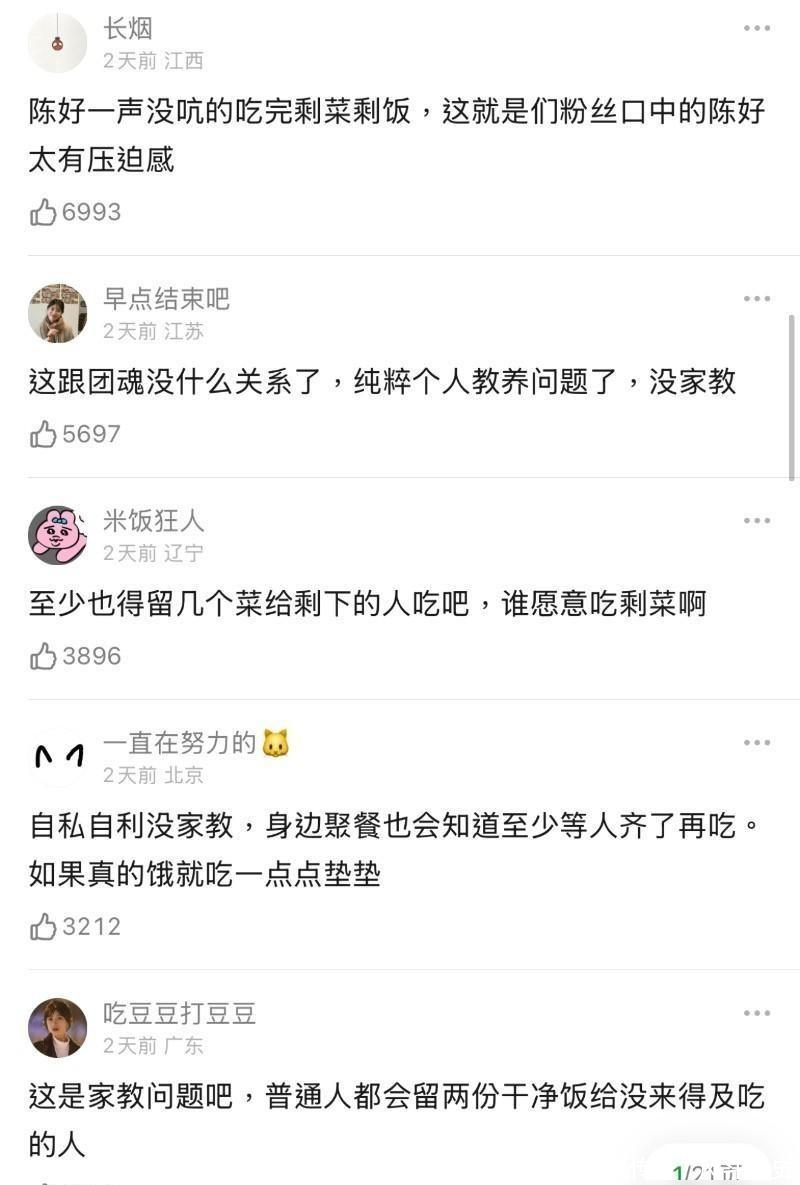Like the comment by 早点结束吧

pyautogui.click(x=44, y=434)
